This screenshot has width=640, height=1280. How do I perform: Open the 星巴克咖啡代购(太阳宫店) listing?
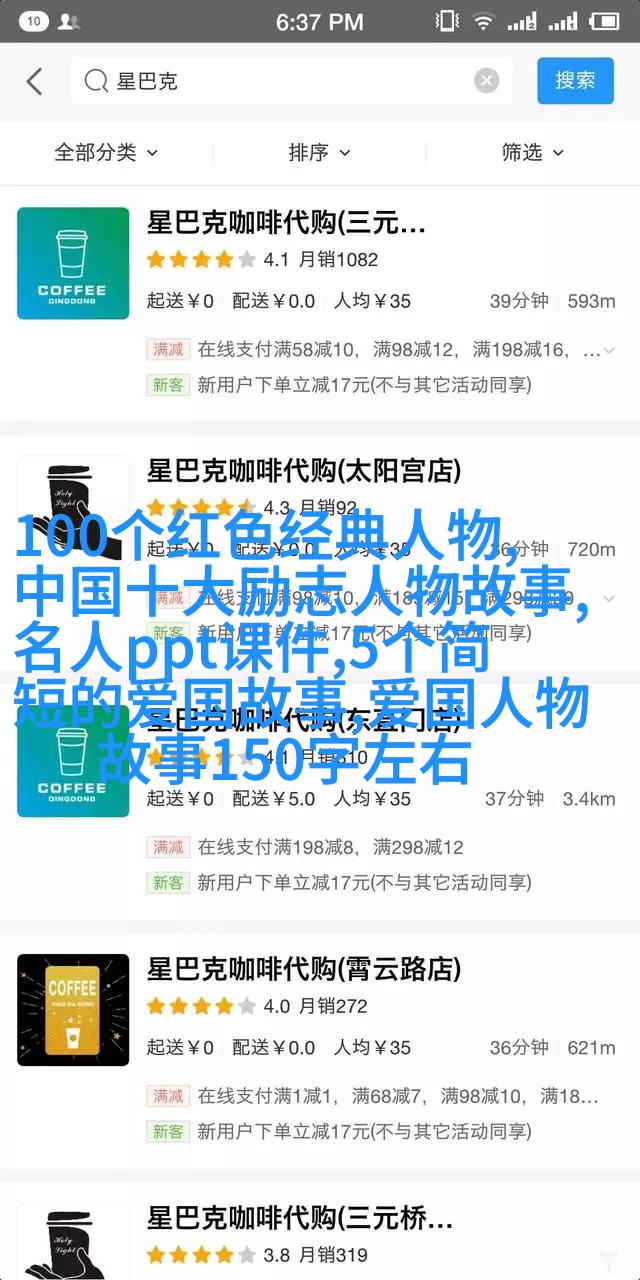point(304,470)
